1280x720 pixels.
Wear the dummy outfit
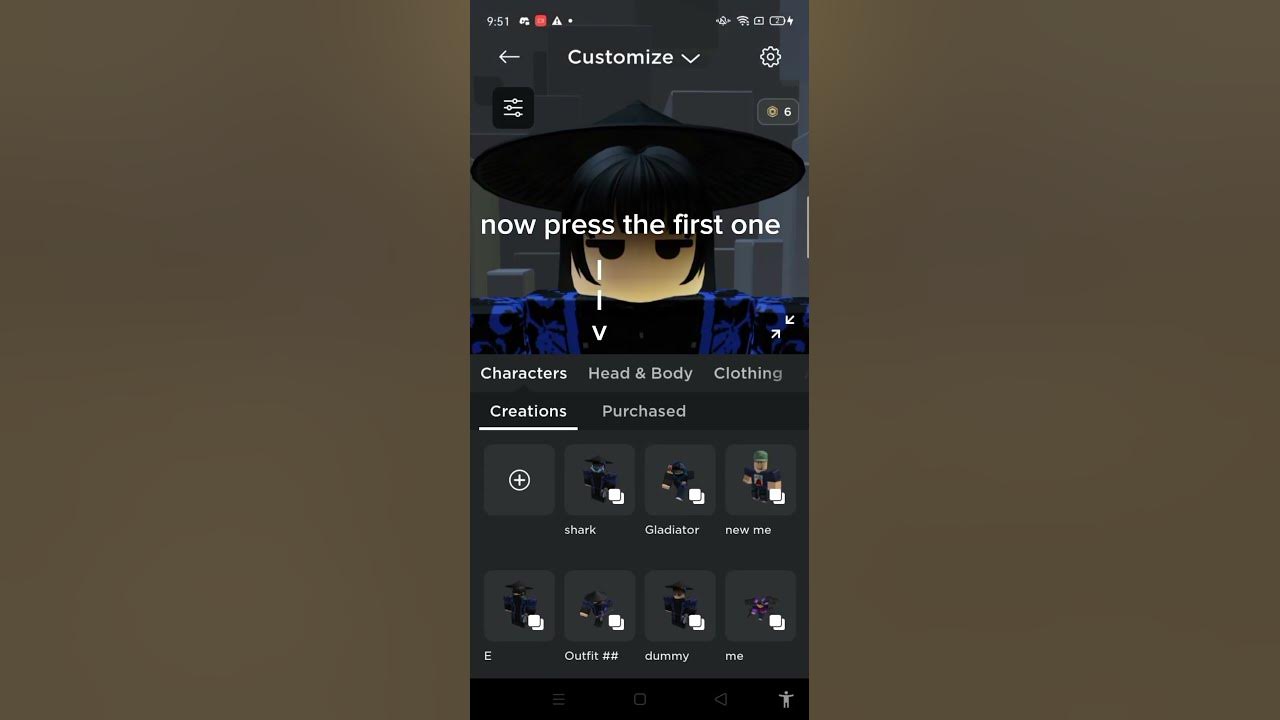coord(679,606)
